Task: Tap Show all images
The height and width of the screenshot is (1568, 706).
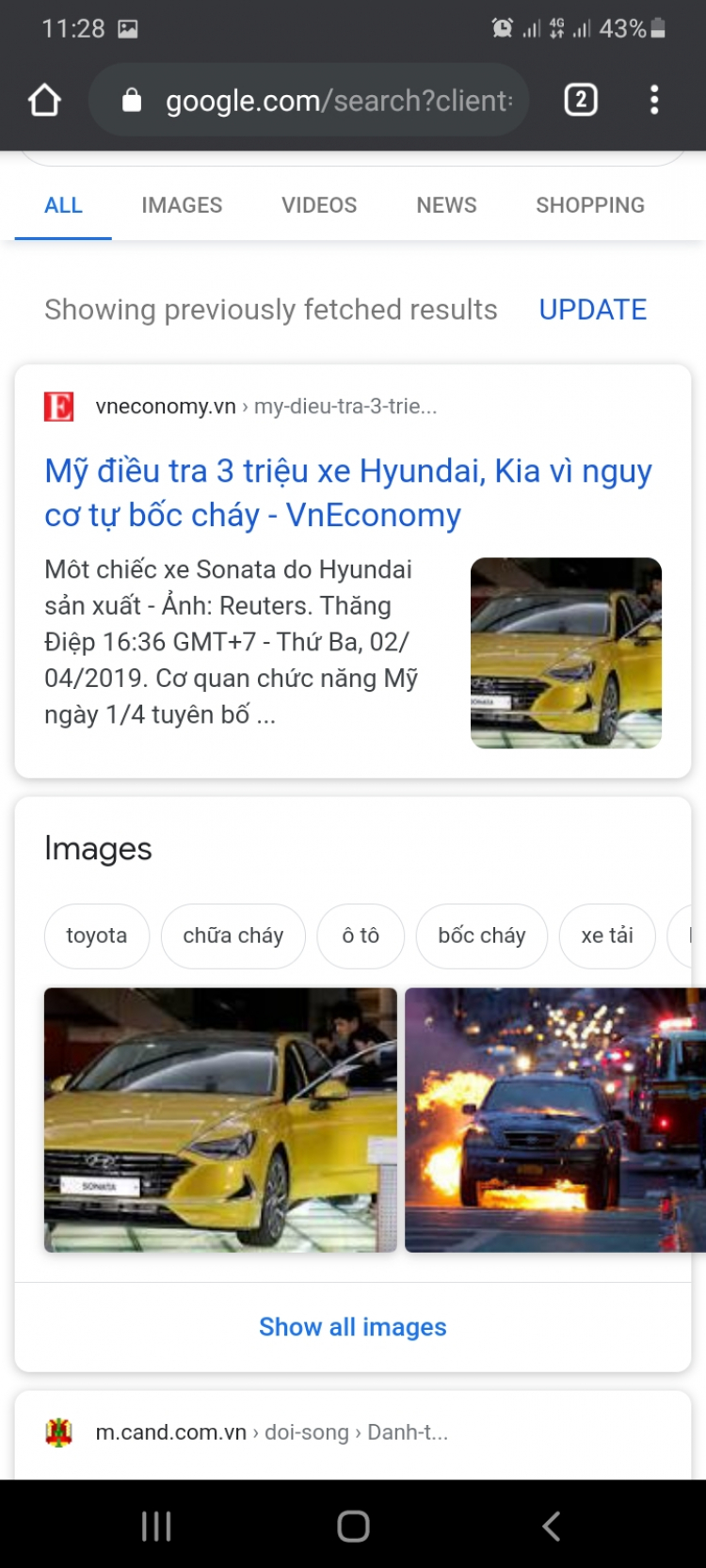Action: [352, 1327]
